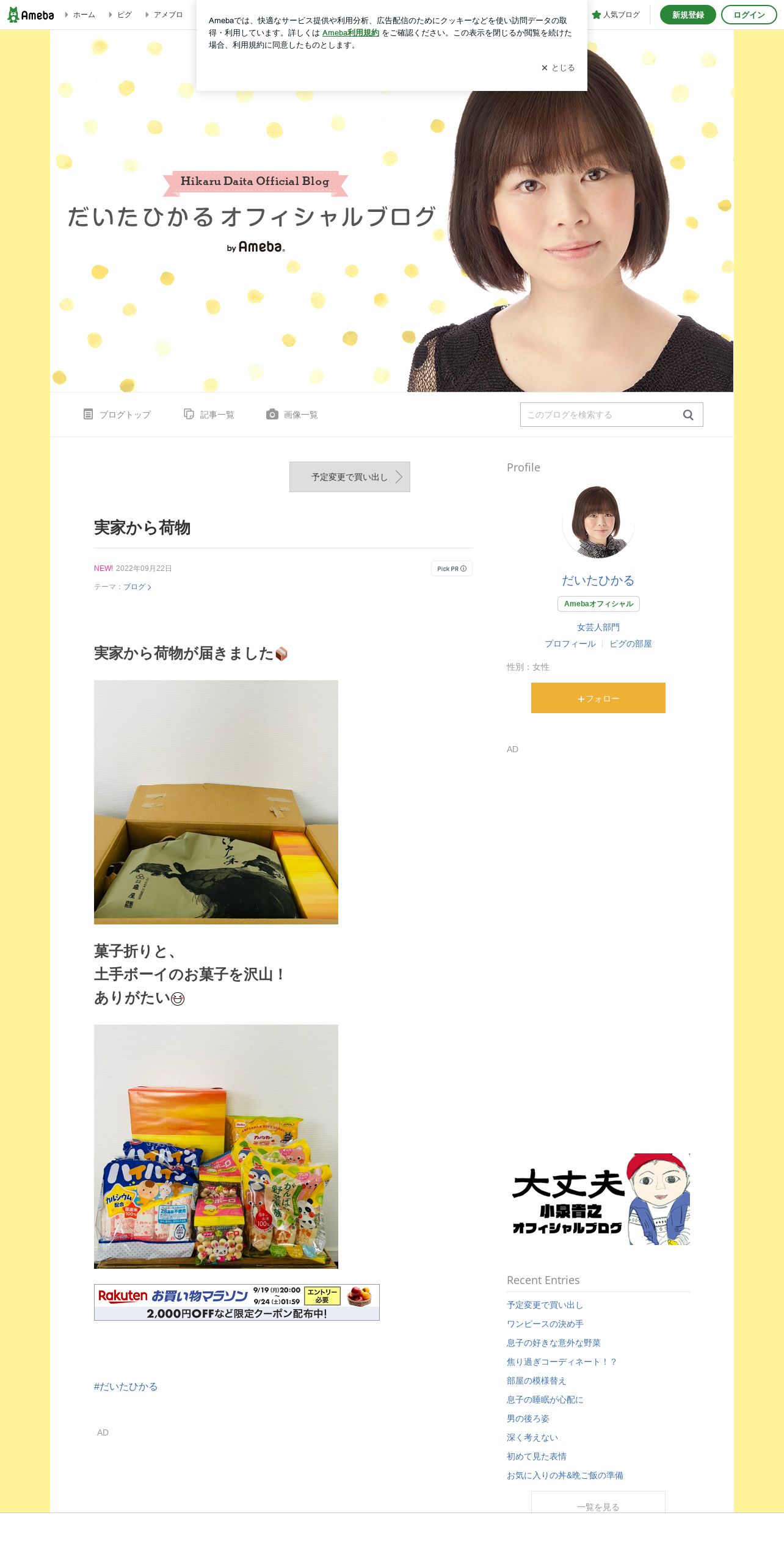The width and height of the screenshot is (784, 1568).
Task: Open the 記事一覧 list
Action: 209,415
